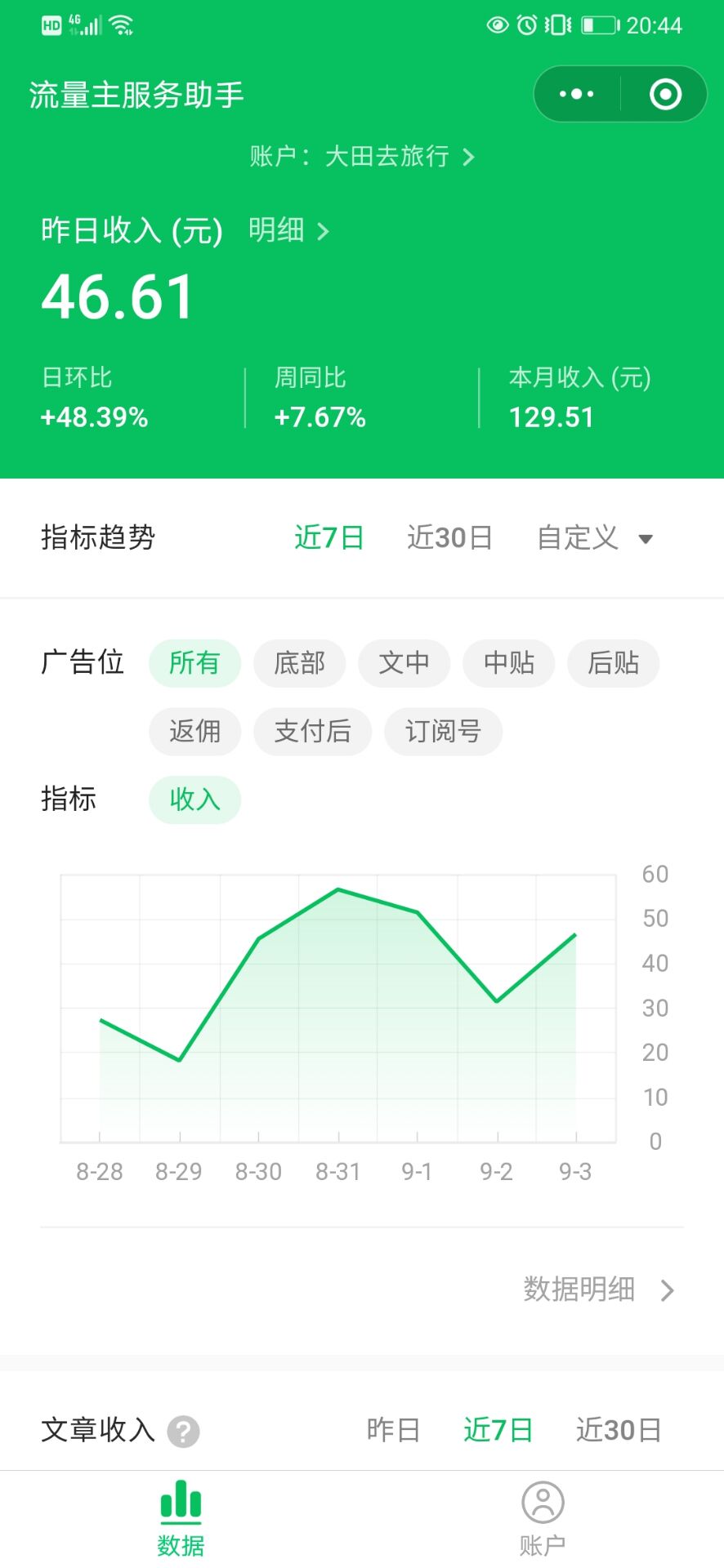Select the 返佣 ad position chip
724x1568 pixels.
tap(194, 732)
